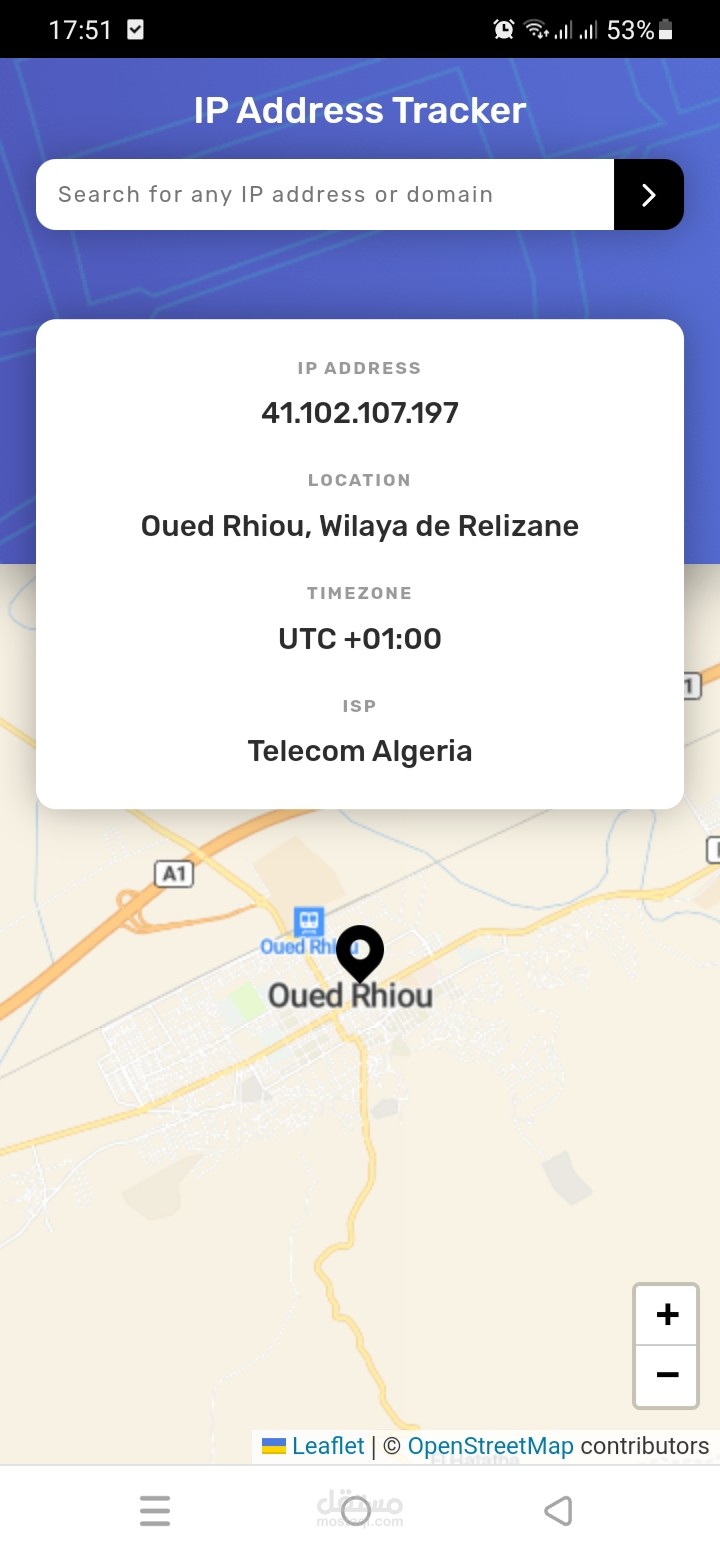Submit the search with the arrow button

[x=649, y=194]
